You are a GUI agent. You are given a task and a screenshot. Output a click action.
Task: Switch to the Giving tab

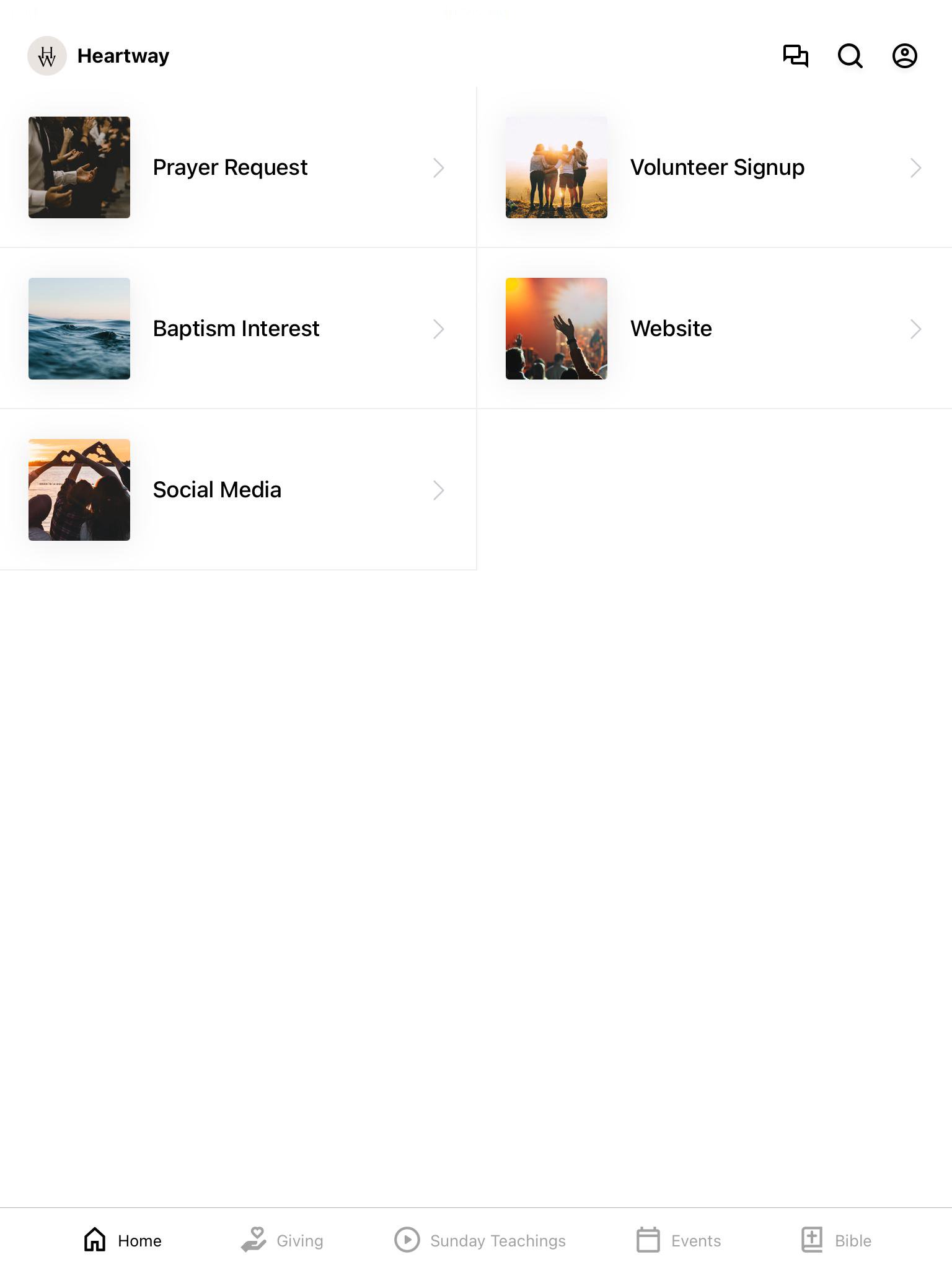coord(283,1240)
